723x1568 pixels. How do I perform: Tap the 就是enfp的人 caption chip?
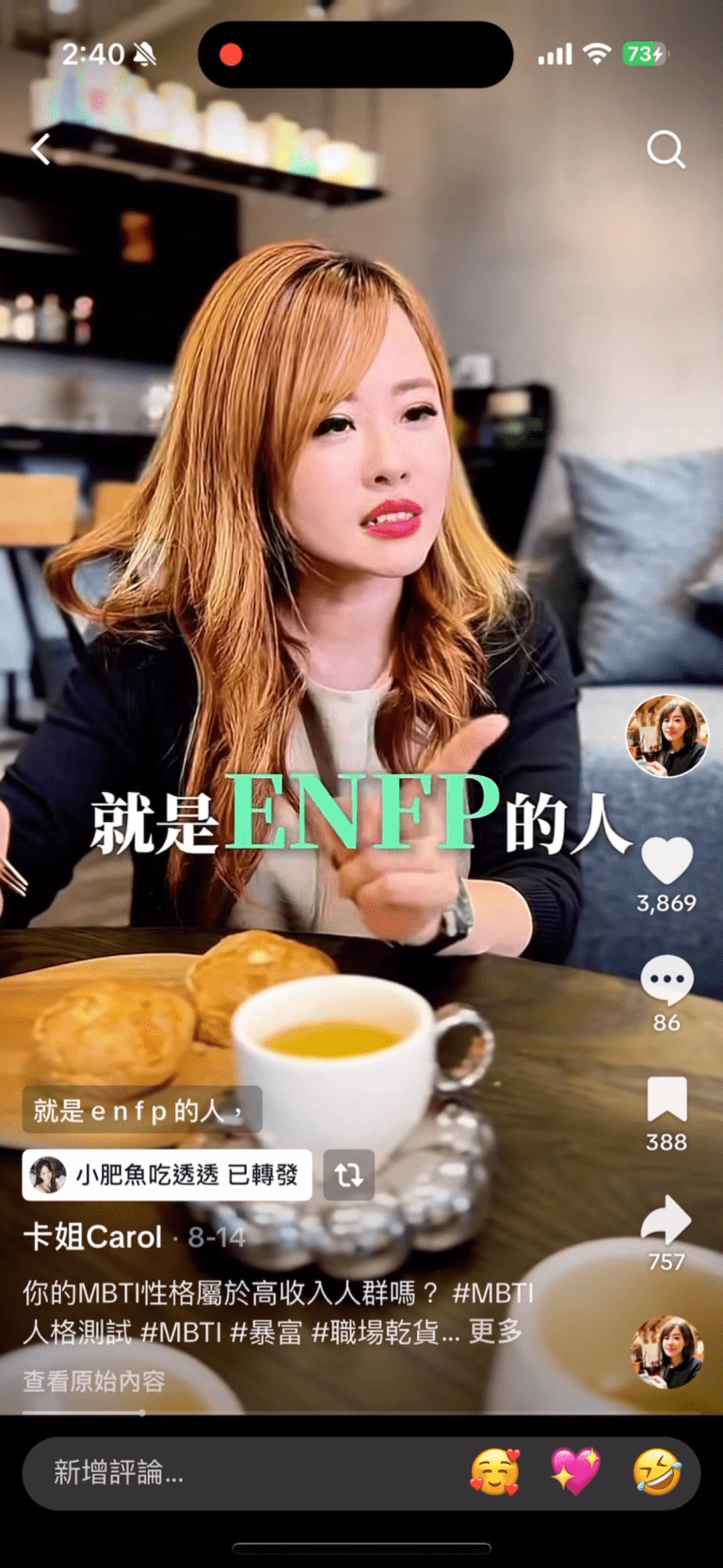(141, 1110)
